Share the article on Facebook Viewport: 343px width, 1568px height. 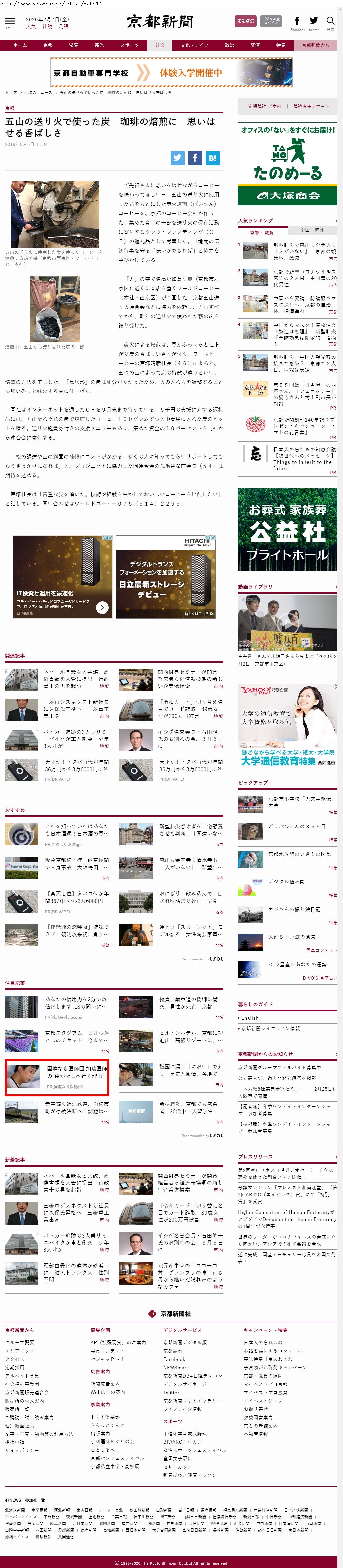coord(194,158)
